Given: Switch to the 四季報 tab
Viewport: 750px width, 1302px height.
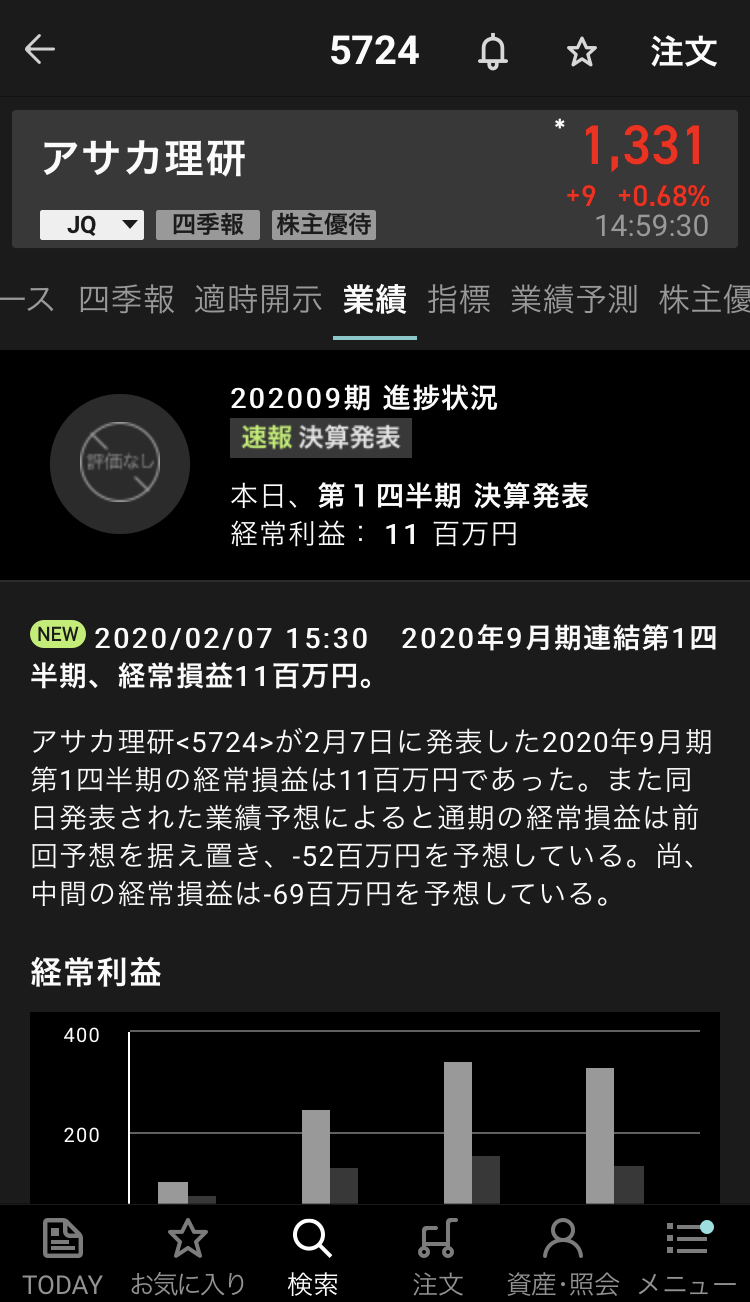Looking at the screenshot, I should point(126,299).
